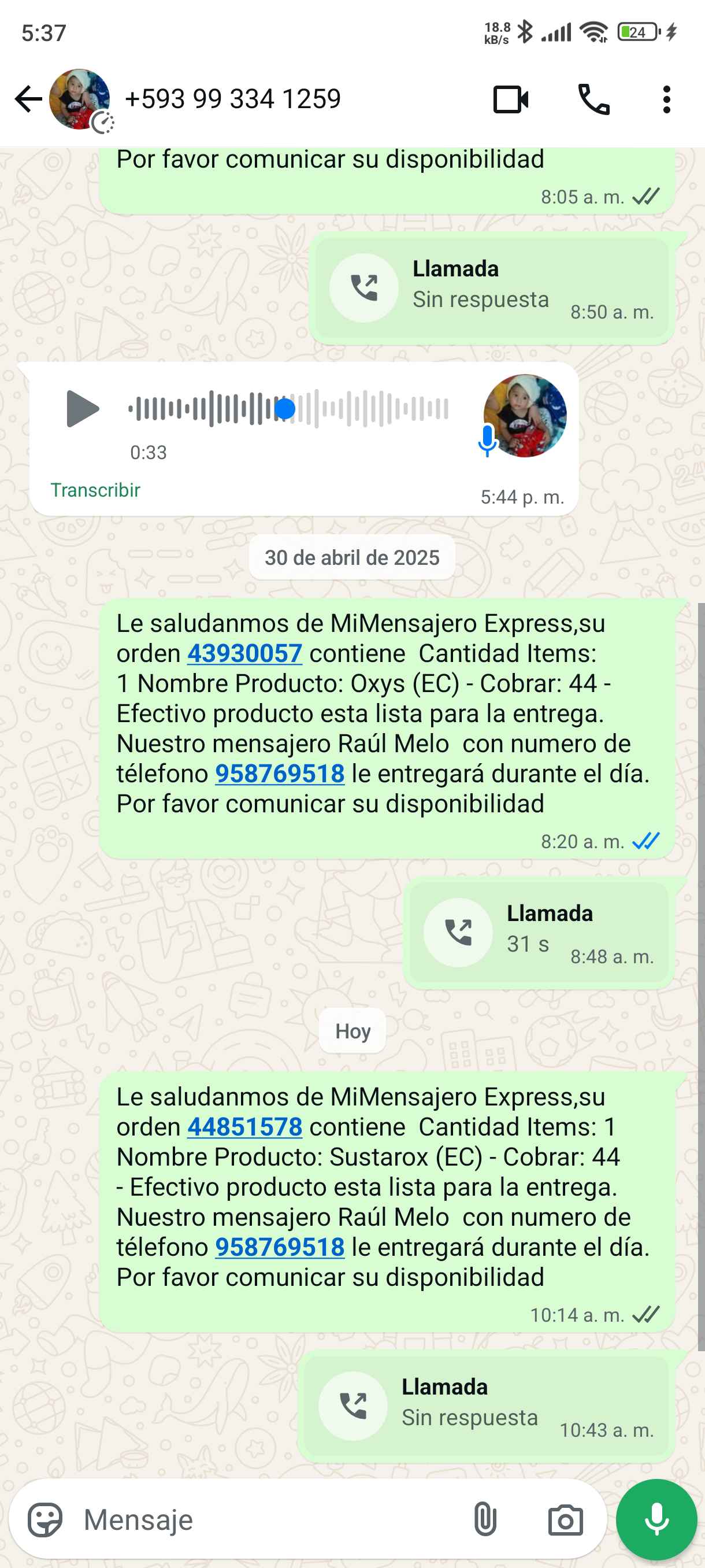This screenshot has height=1568, width=705.
Task: Play the 0:33 voice message
Action: (82, 408)
